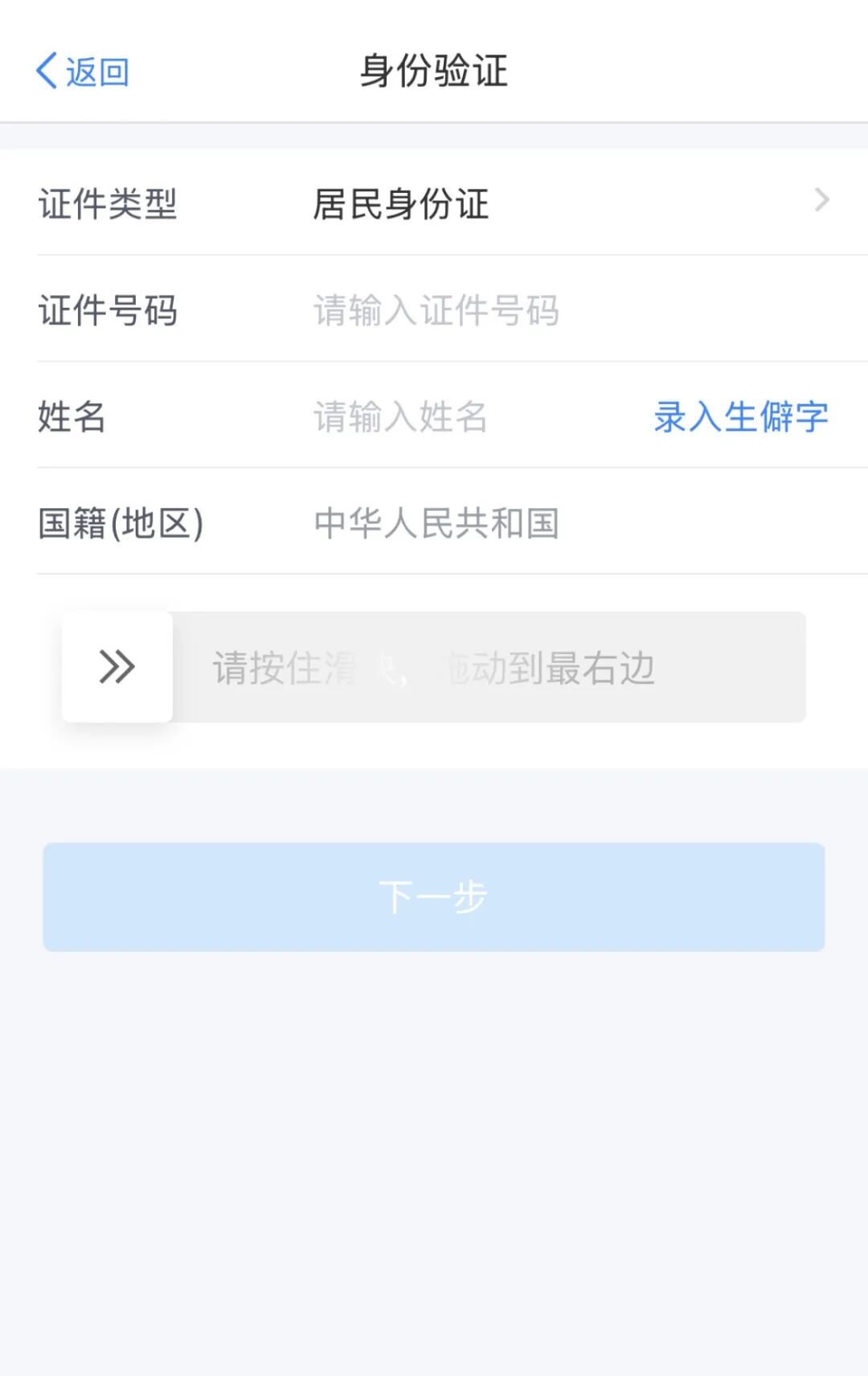The image size is (868, 1376).
Task: Select the 居民身份证 value text
Action: [399, 203]
